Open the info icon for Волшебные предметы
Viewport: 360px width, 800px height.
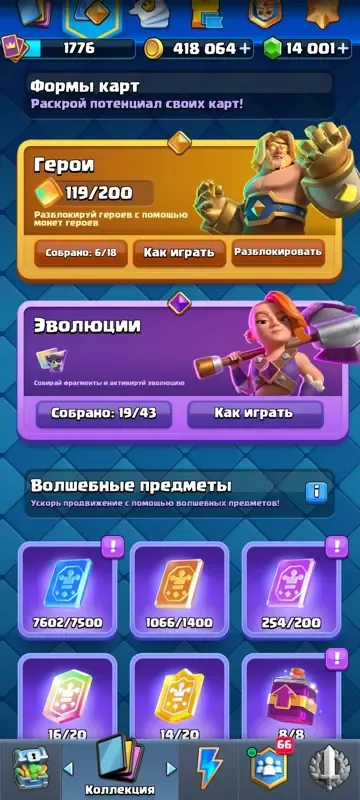(316, 492)
